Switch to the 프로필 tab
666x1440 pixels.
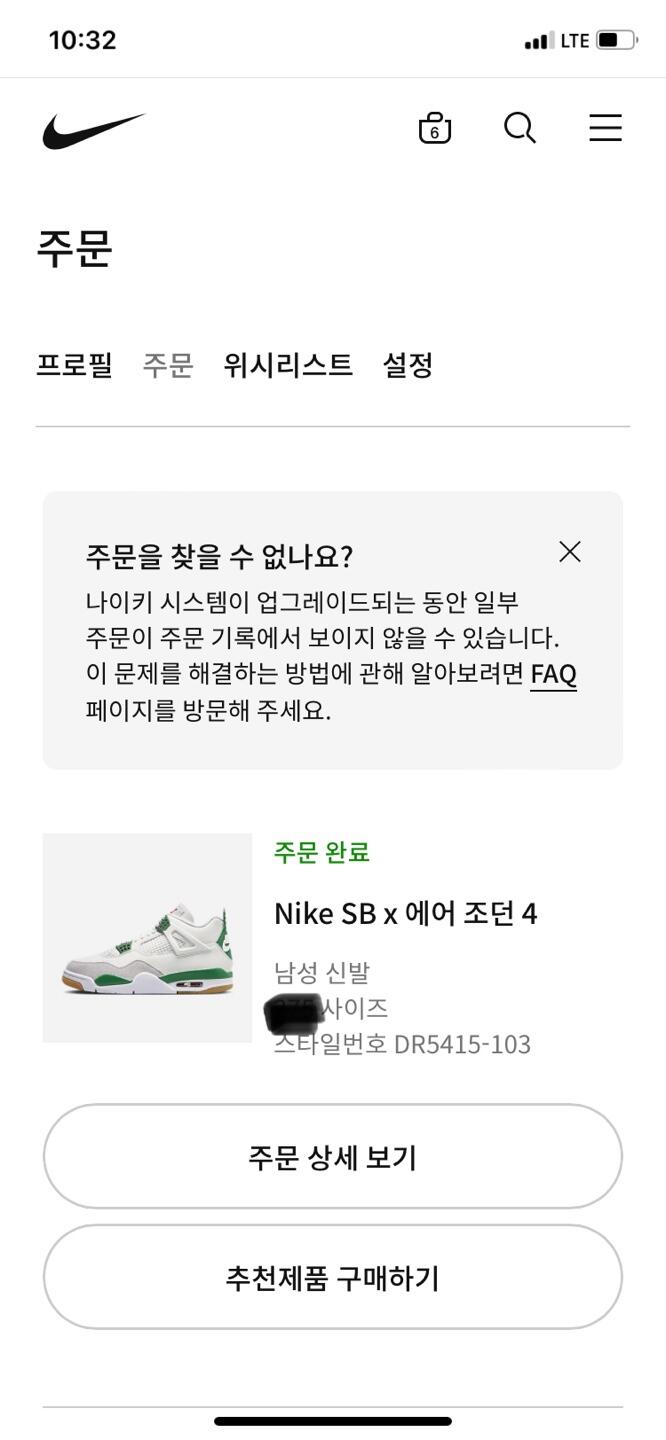pos(74,365)
